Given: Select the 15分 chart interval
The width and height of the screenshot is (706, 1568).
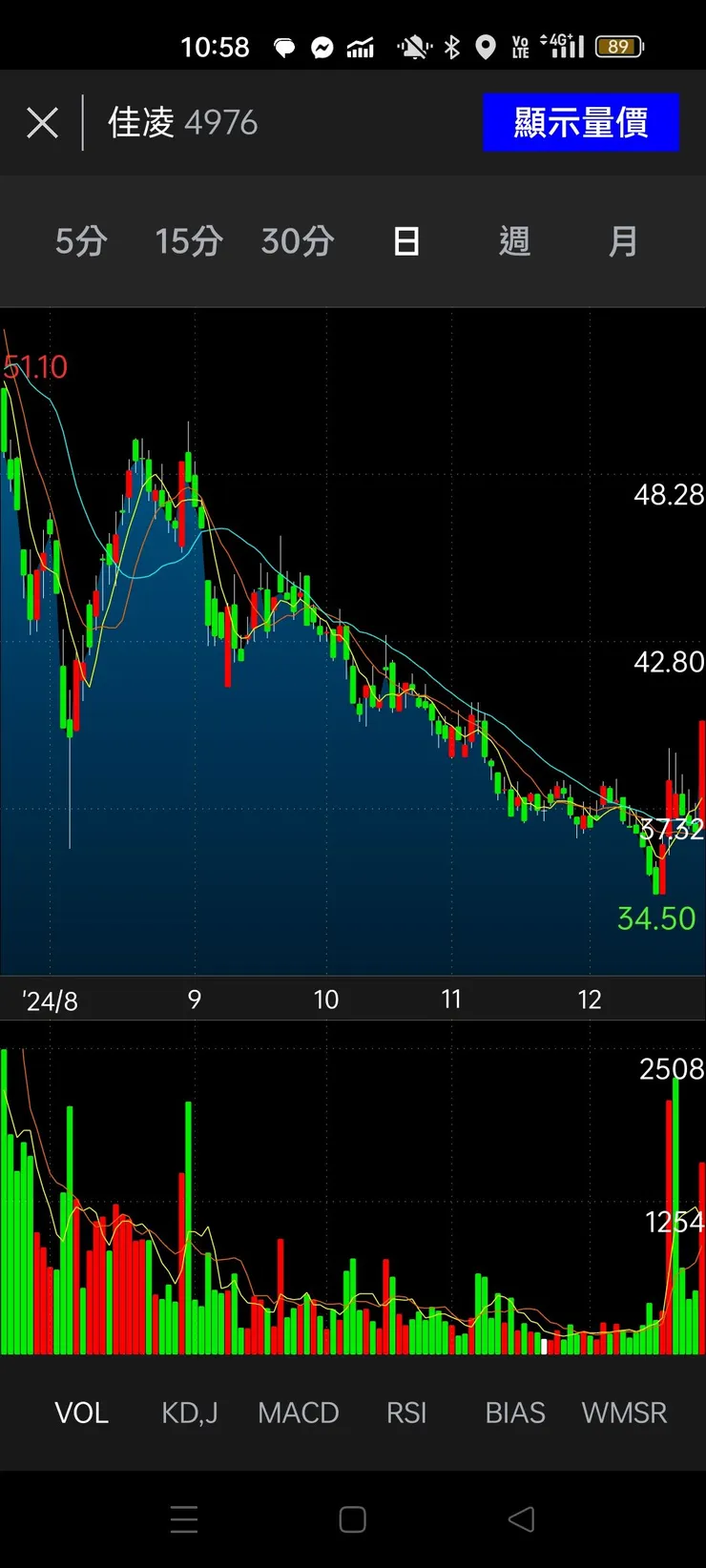Looking at the screenshot, I should [x=189, y=241].
